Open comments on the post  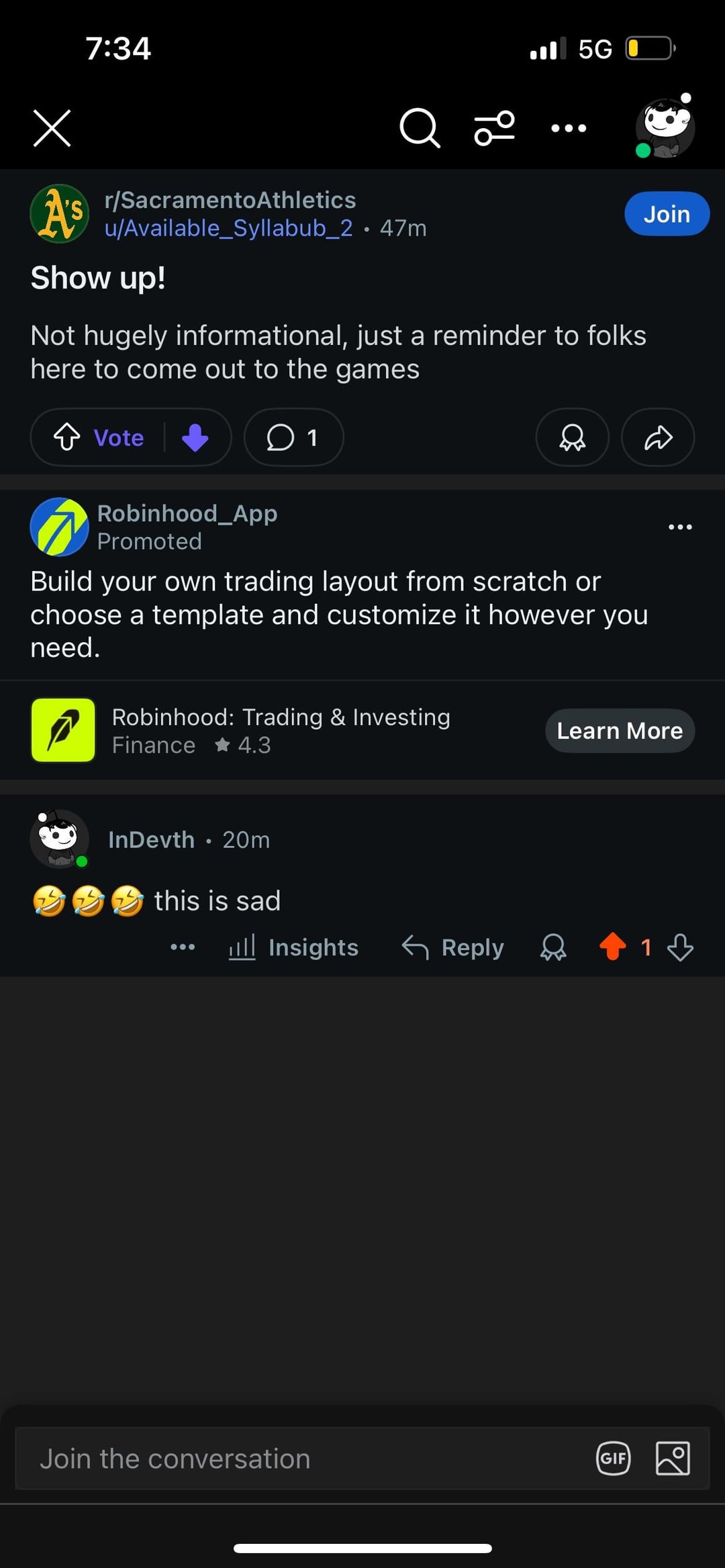tap(293, 437)
